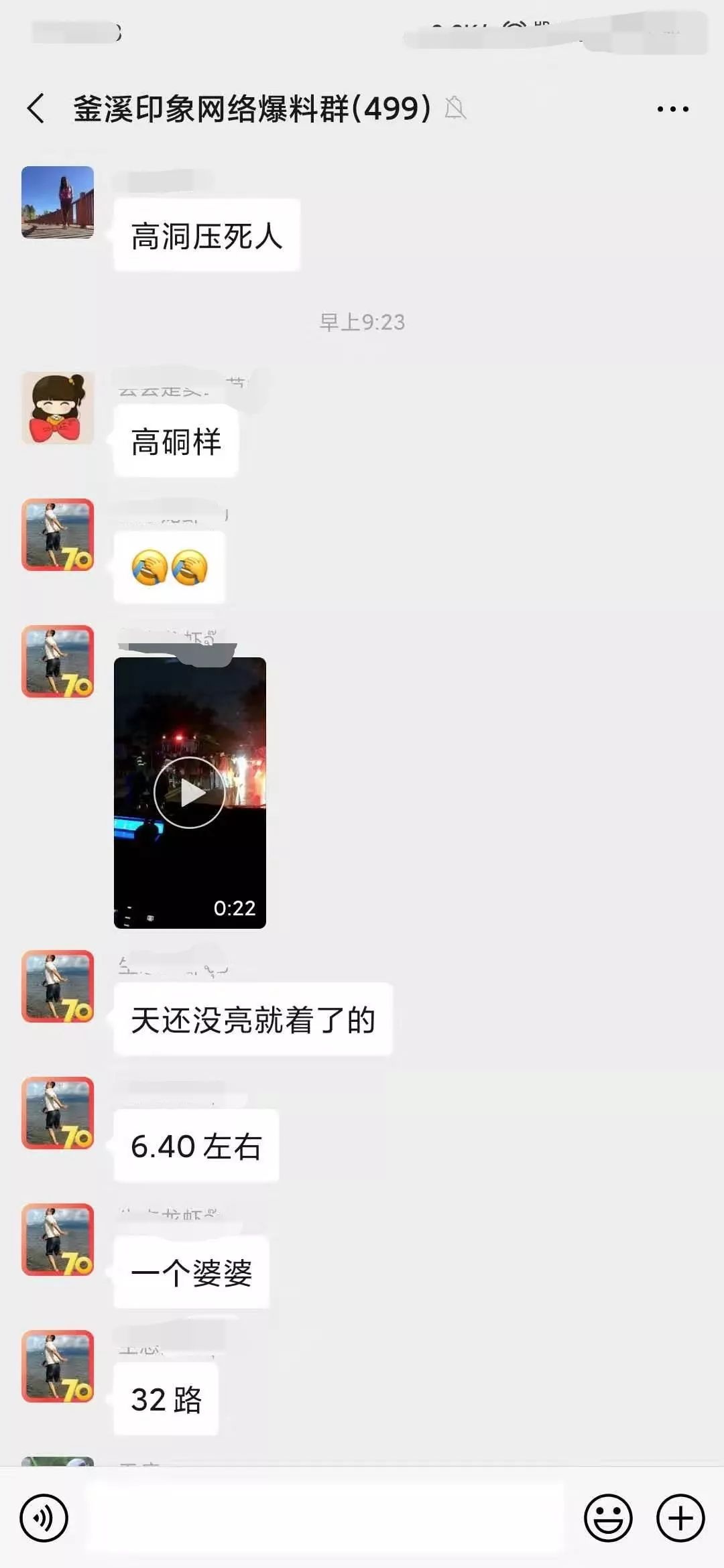Open avatar of sender of 高洞压死人
Screen dimensions: 724x1568
(58, 202)
